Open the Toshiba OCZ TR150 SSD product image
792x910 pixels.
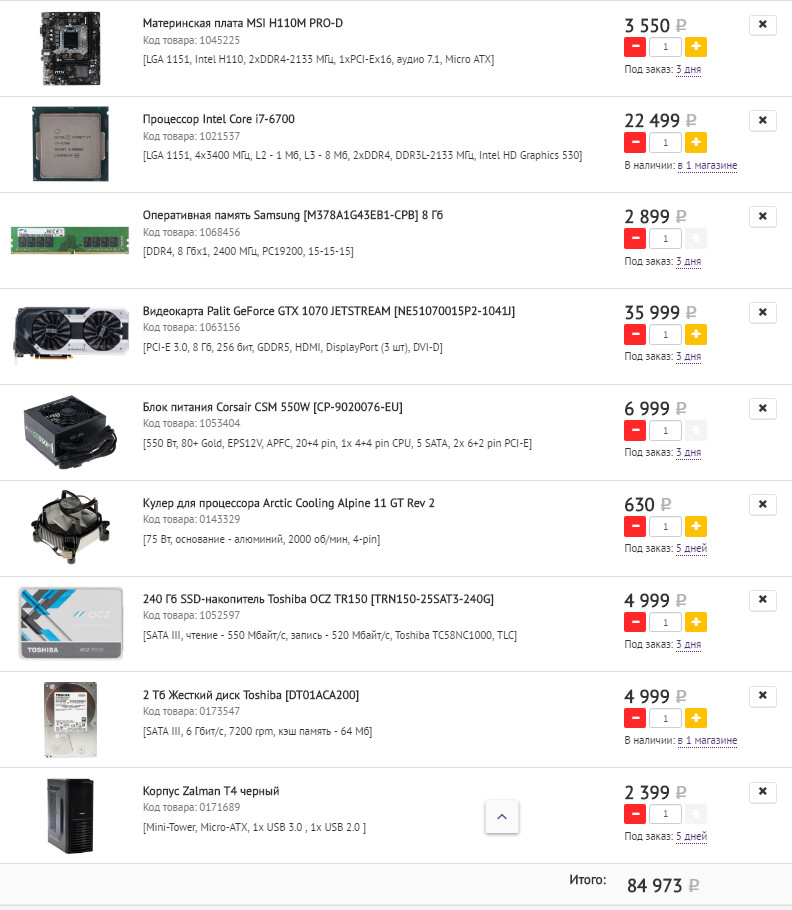(70, 622)
